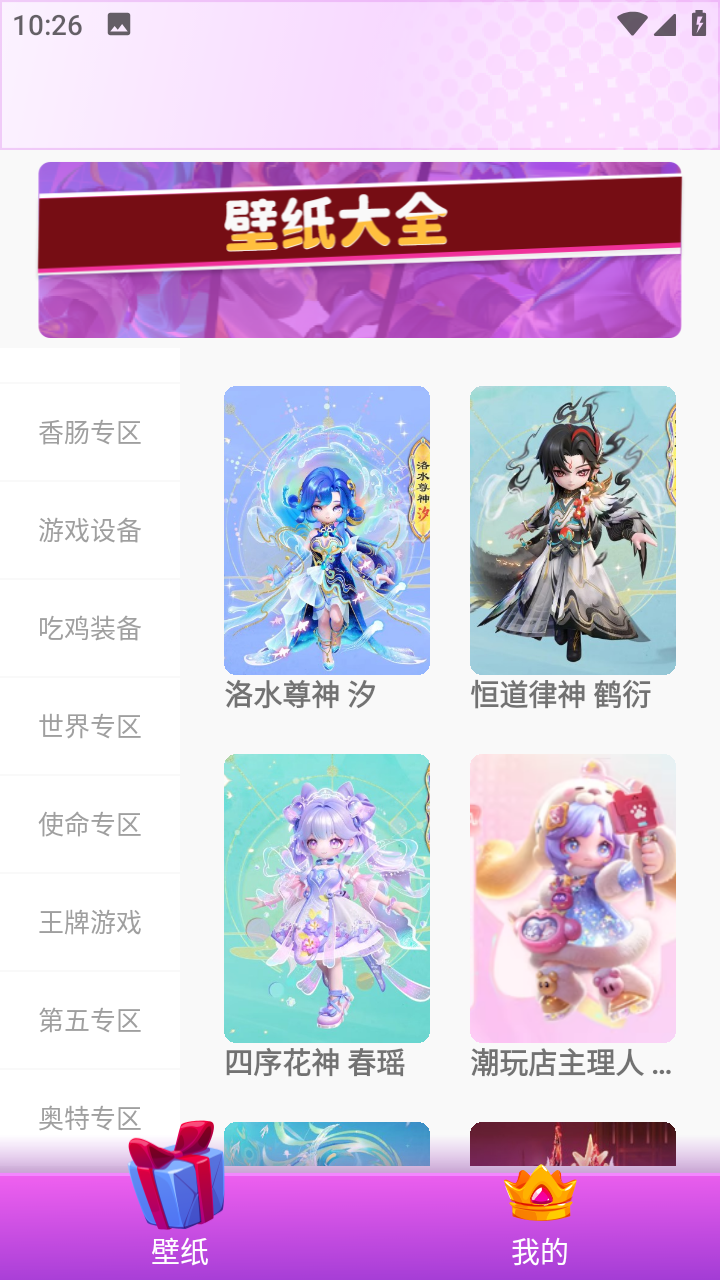Viewport: 720px width, 1280px height.
Task: Select the 香肠专区 category
Action: pyautogui.click(x=90, y=432)
